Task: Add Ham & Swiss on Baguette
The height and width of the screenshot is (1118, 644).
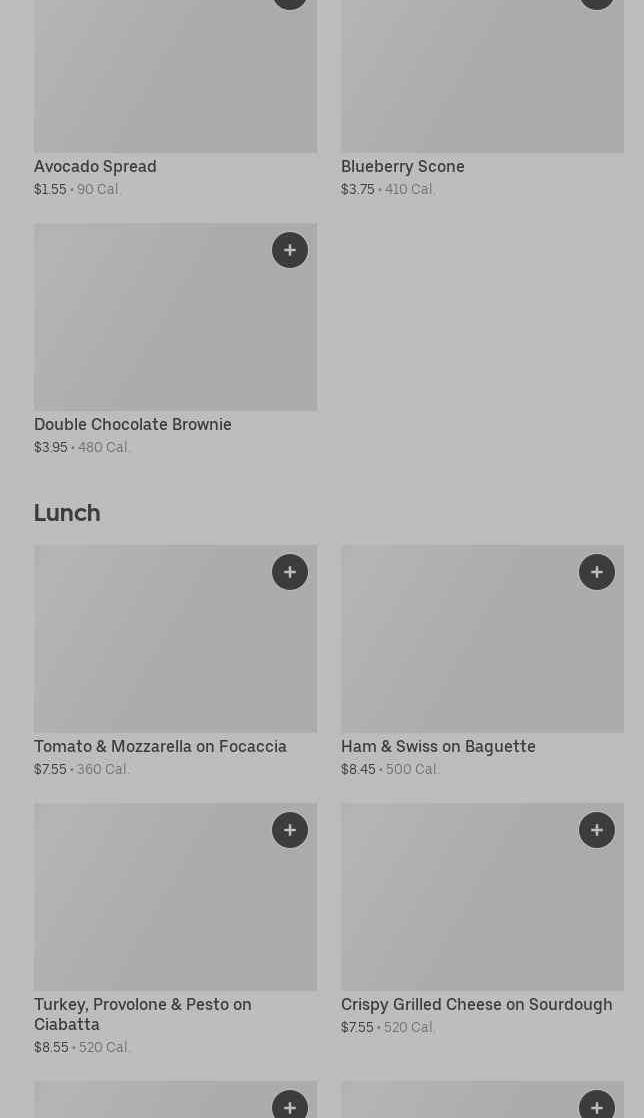Action: tap(597, 572)
